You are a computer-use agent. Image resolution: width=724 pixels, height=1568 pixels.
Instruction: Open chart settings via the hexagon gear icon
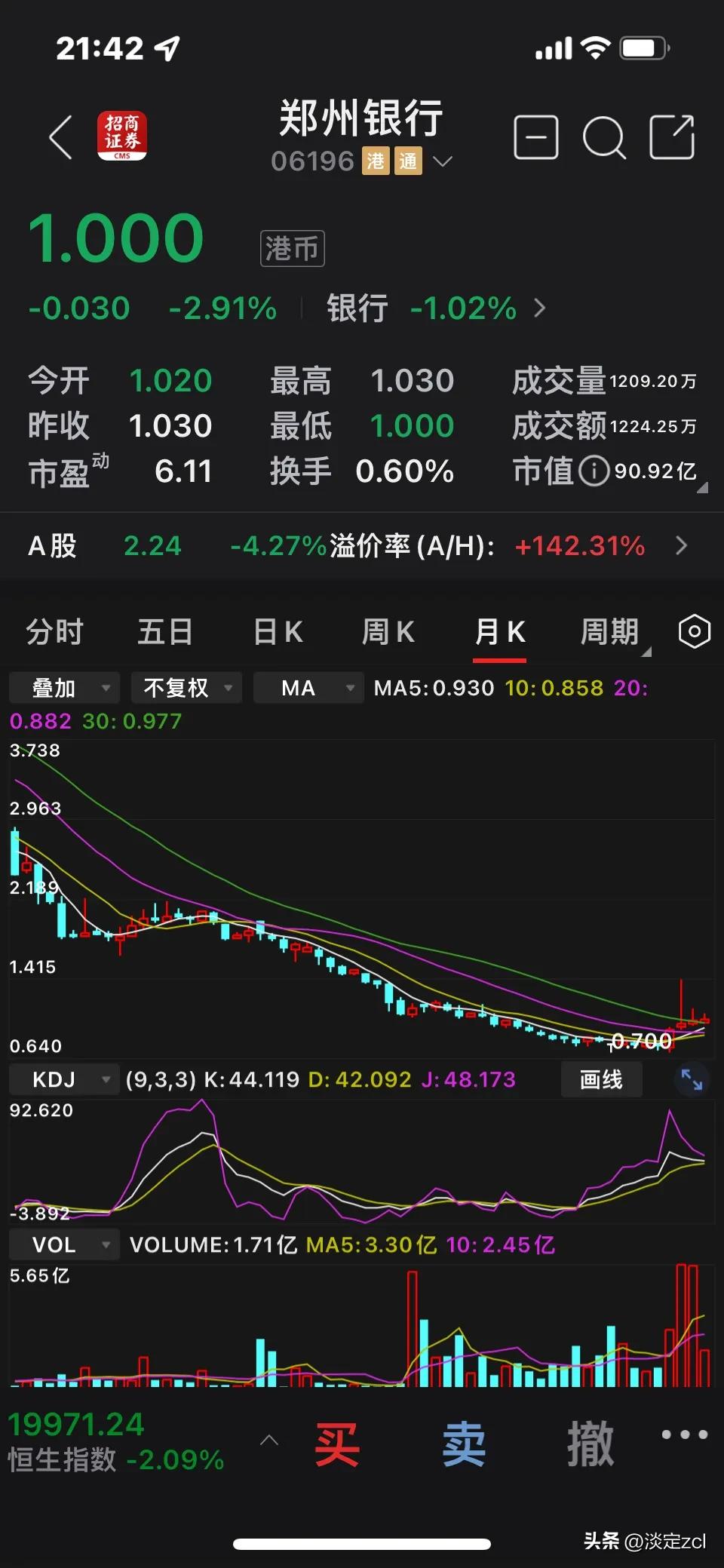tap(693, 632)
